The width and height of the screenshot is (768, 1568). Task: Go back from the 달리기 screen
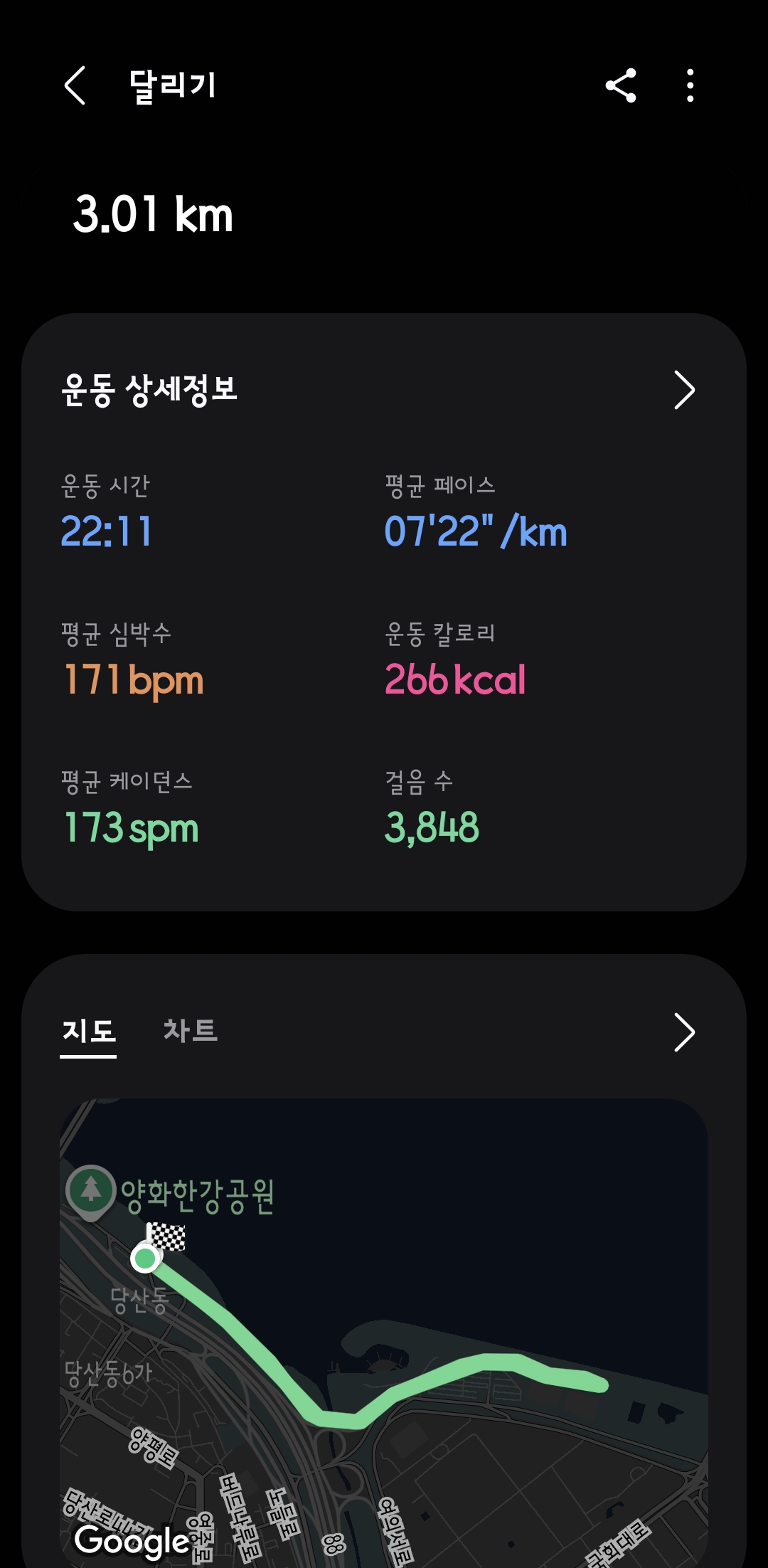point(75,86)
